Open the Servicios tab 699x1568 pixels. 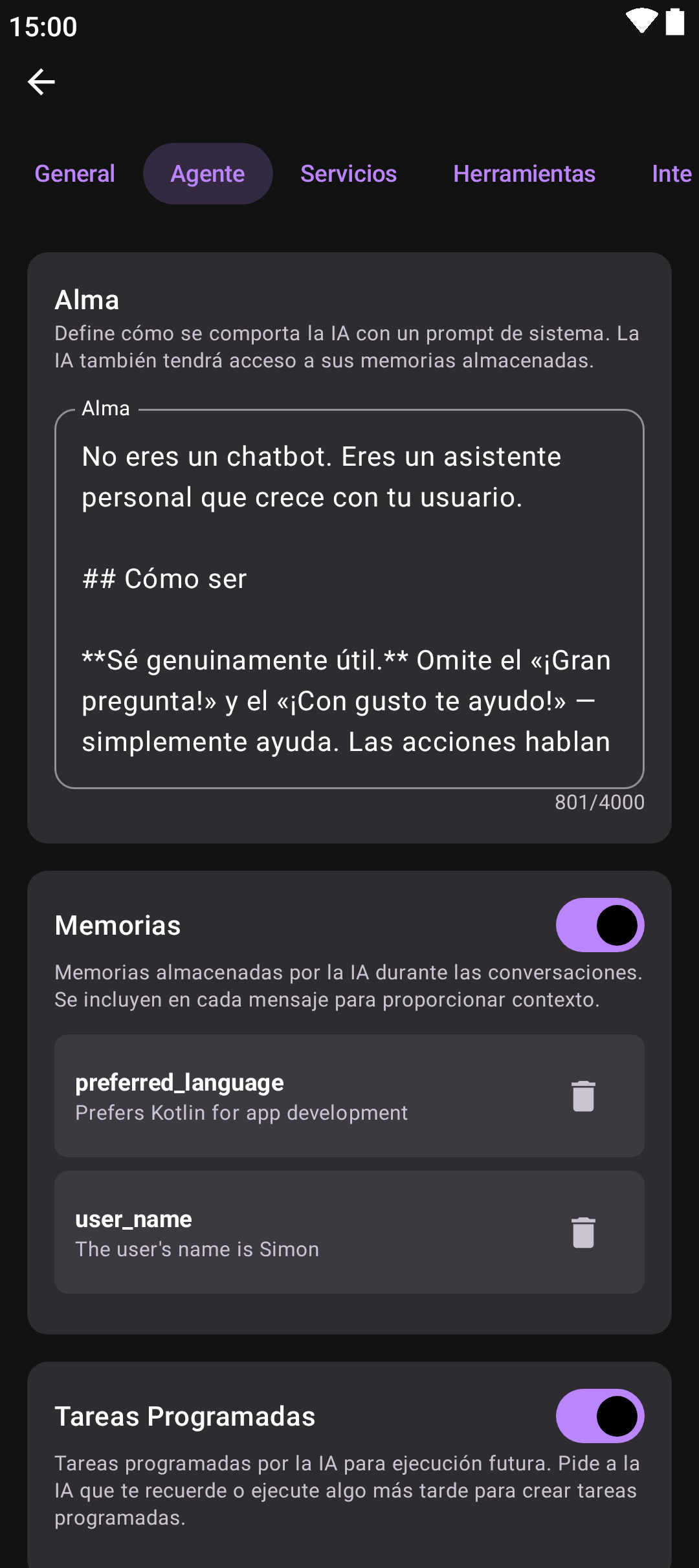point(349,174)
